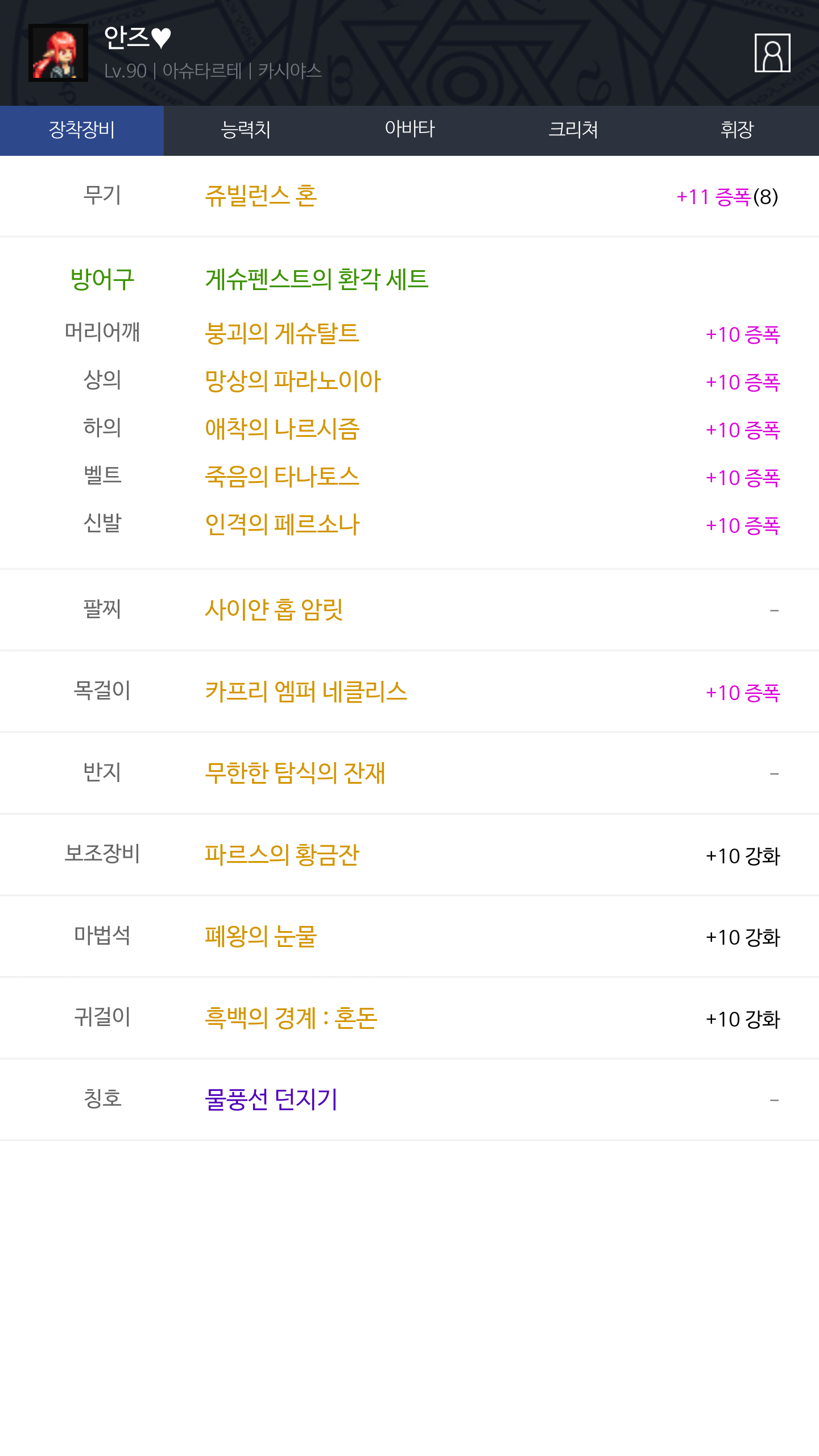Open the profile icon in the header
The image size is (819, 1456).
[x=772, y=53]
